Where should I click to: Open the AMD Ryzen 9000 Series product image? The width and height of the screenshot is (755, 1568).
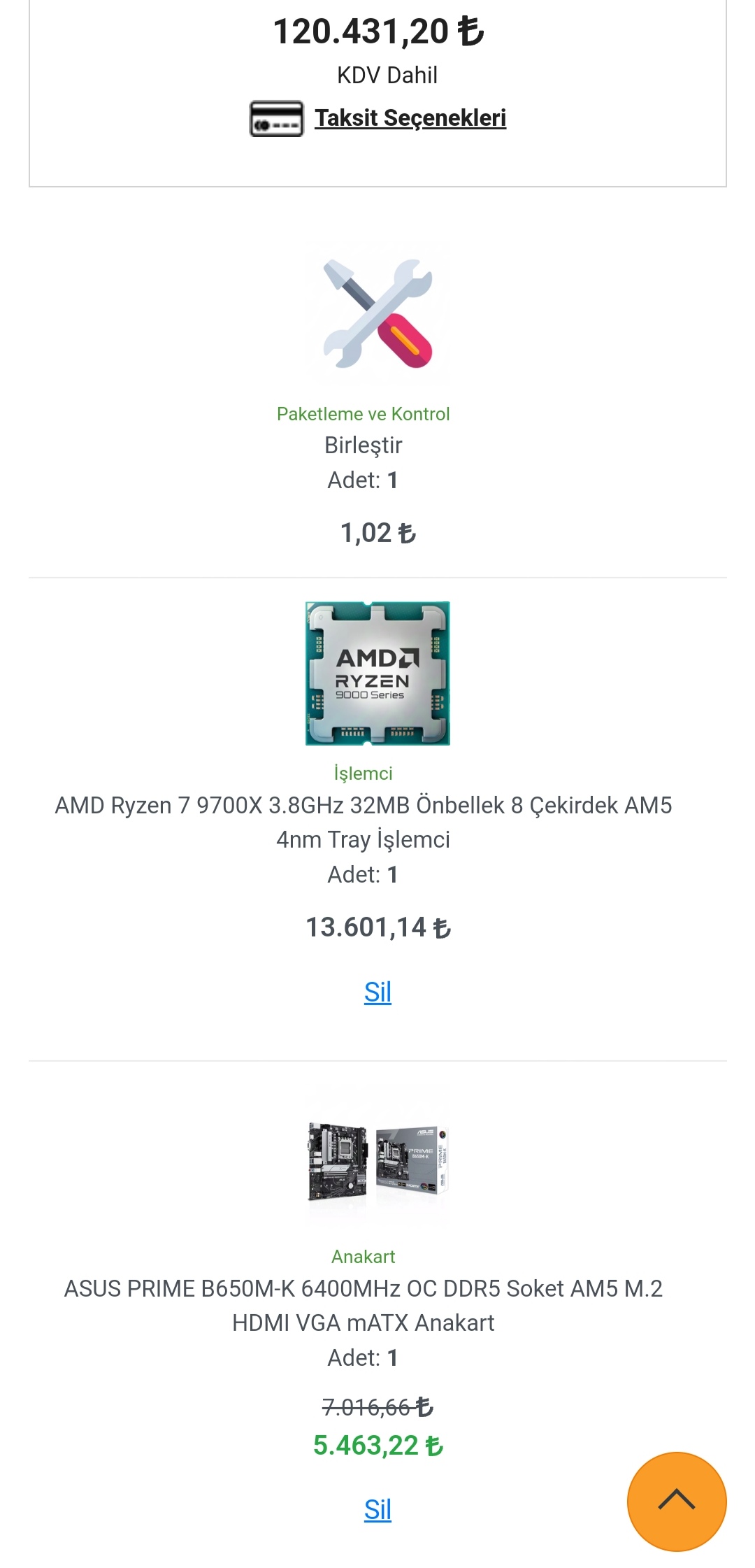pos(377,673)
